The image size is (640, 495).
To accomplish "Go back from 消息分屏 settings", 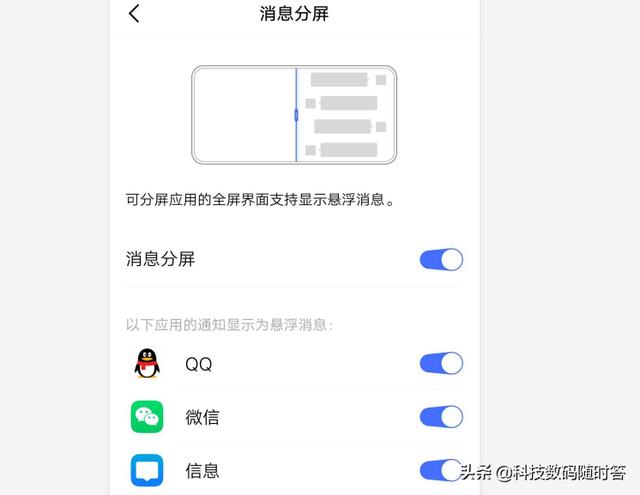I will click(135, 14).
